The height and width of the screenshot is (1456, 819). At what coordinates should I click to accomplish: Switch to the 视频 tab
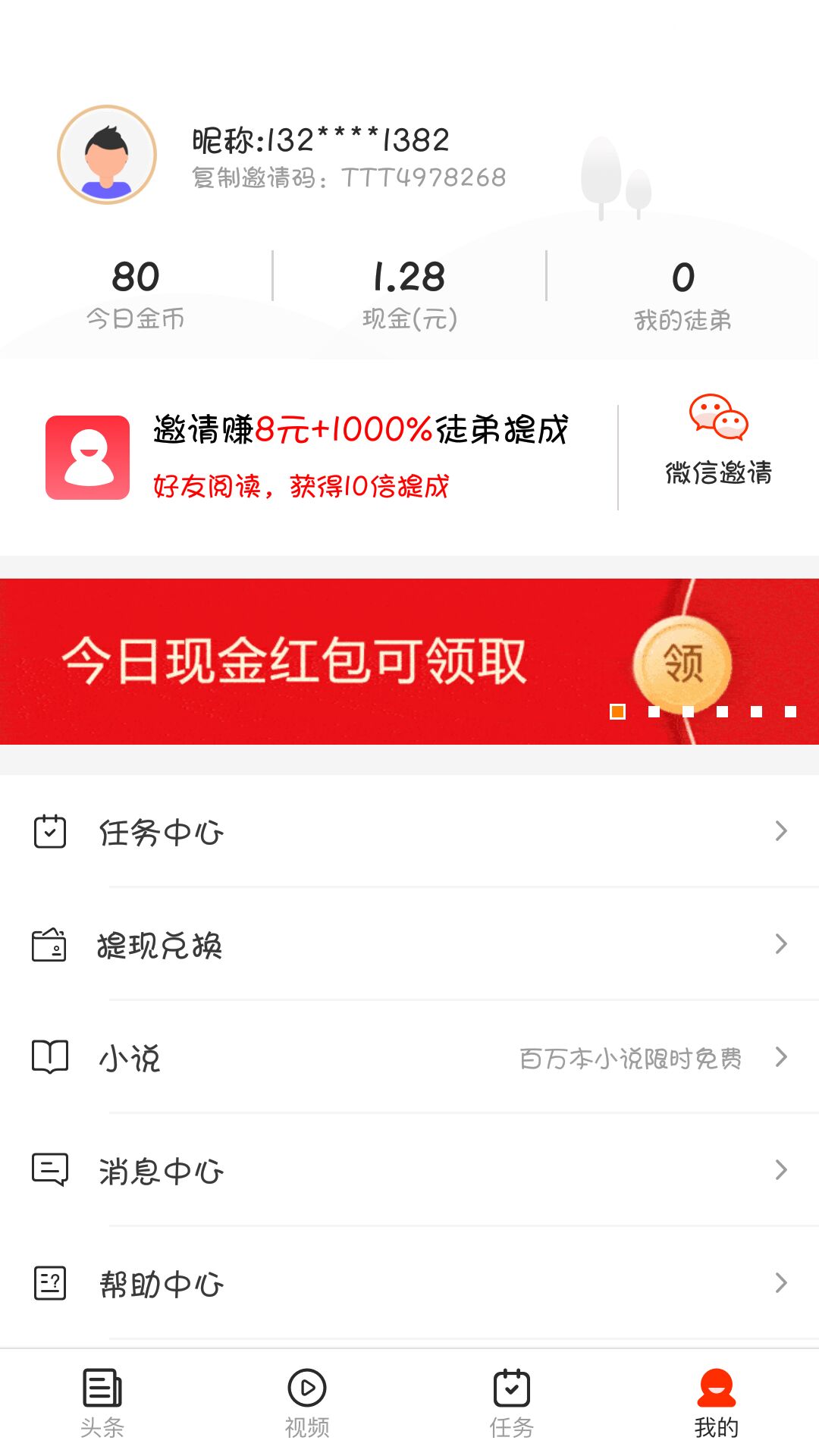coord(306,1403)
